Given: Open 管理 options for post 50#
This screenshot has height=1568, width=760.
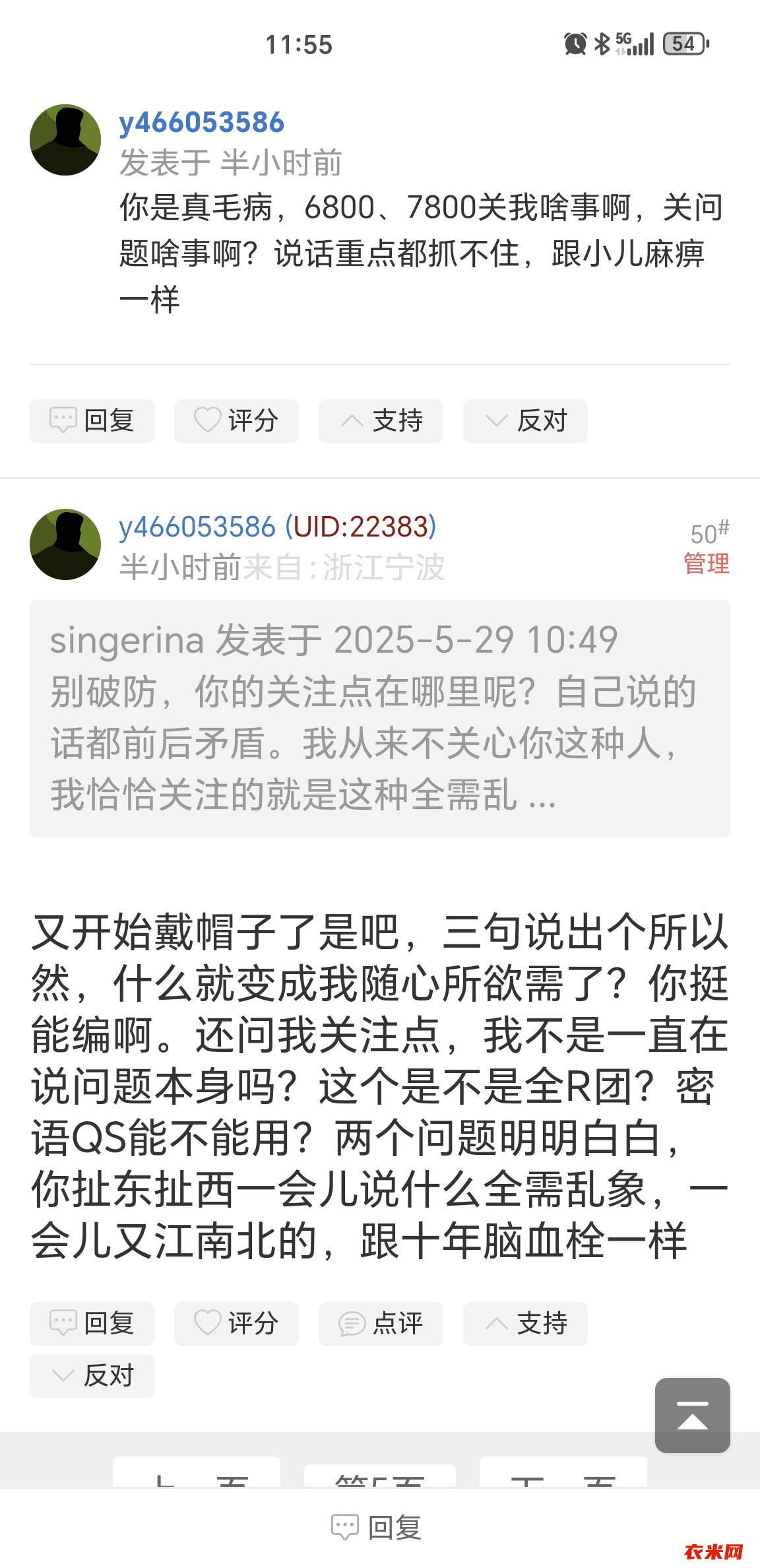Looking at the screenshot, I should pyautogui.click(x=706, y=564).
